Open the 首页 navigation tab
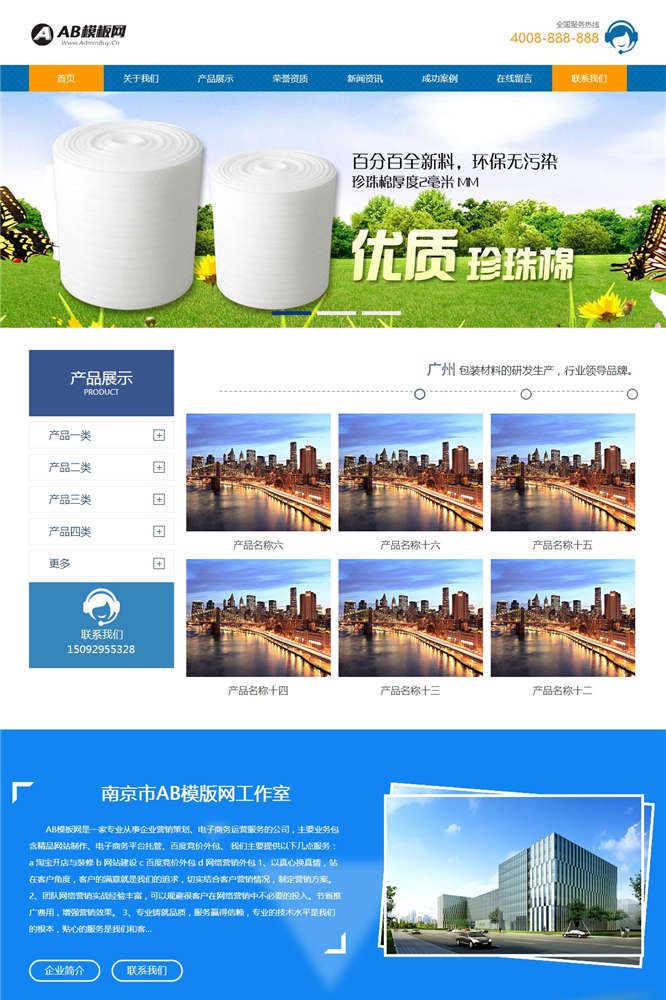Image resolution: width=666 pixels, height=1000 pixels. coord(66,78)
